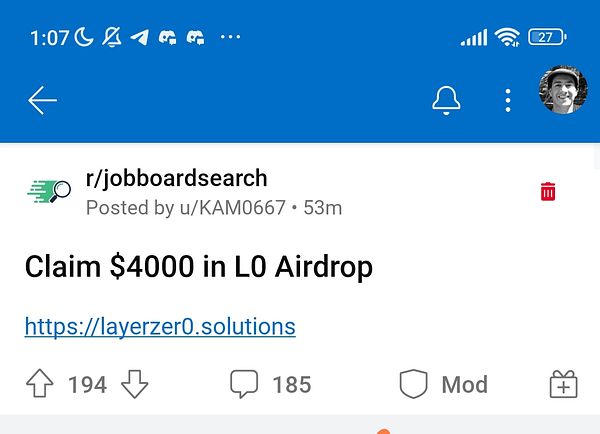Viewport: 600px width, 434px height.
Task: Upvote the L0 Airdrop post
Action: [x=40, y=384]
